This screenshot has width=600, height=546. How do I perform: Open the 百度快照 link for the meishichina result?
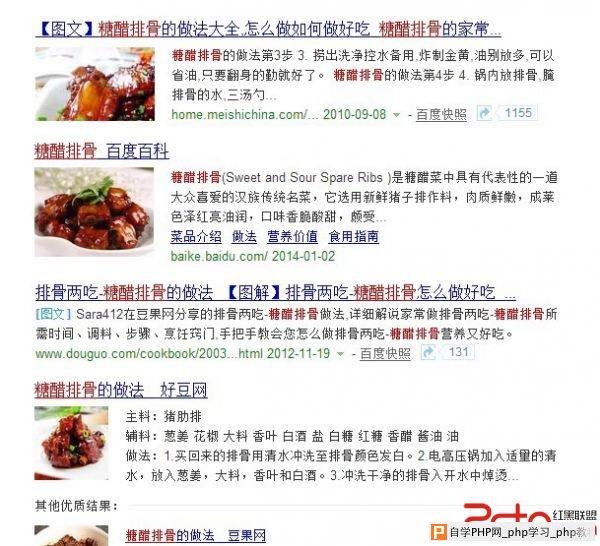(x=441, y=115)
